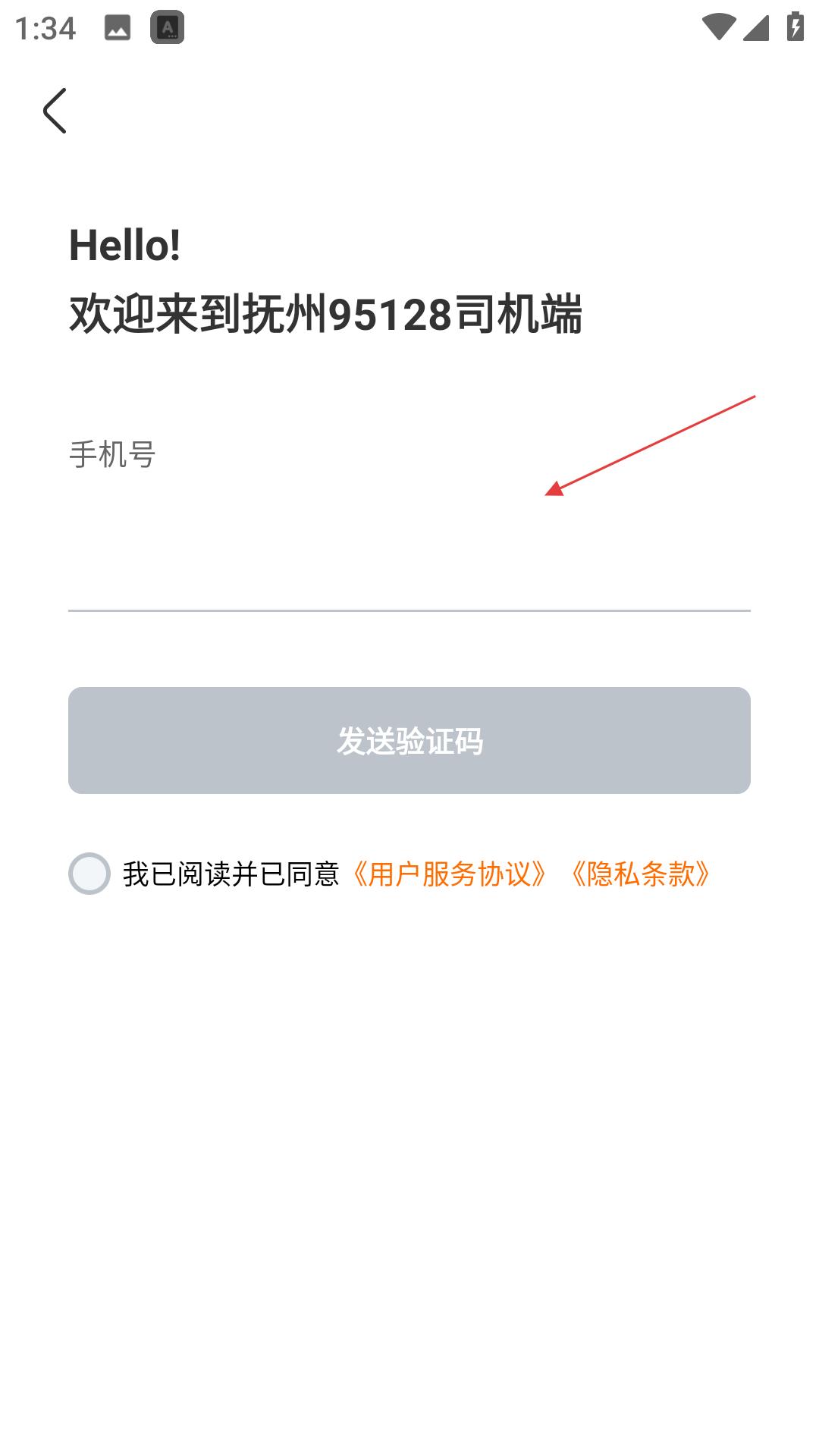Go back using the top-left arrow

(x=55, y=111)
